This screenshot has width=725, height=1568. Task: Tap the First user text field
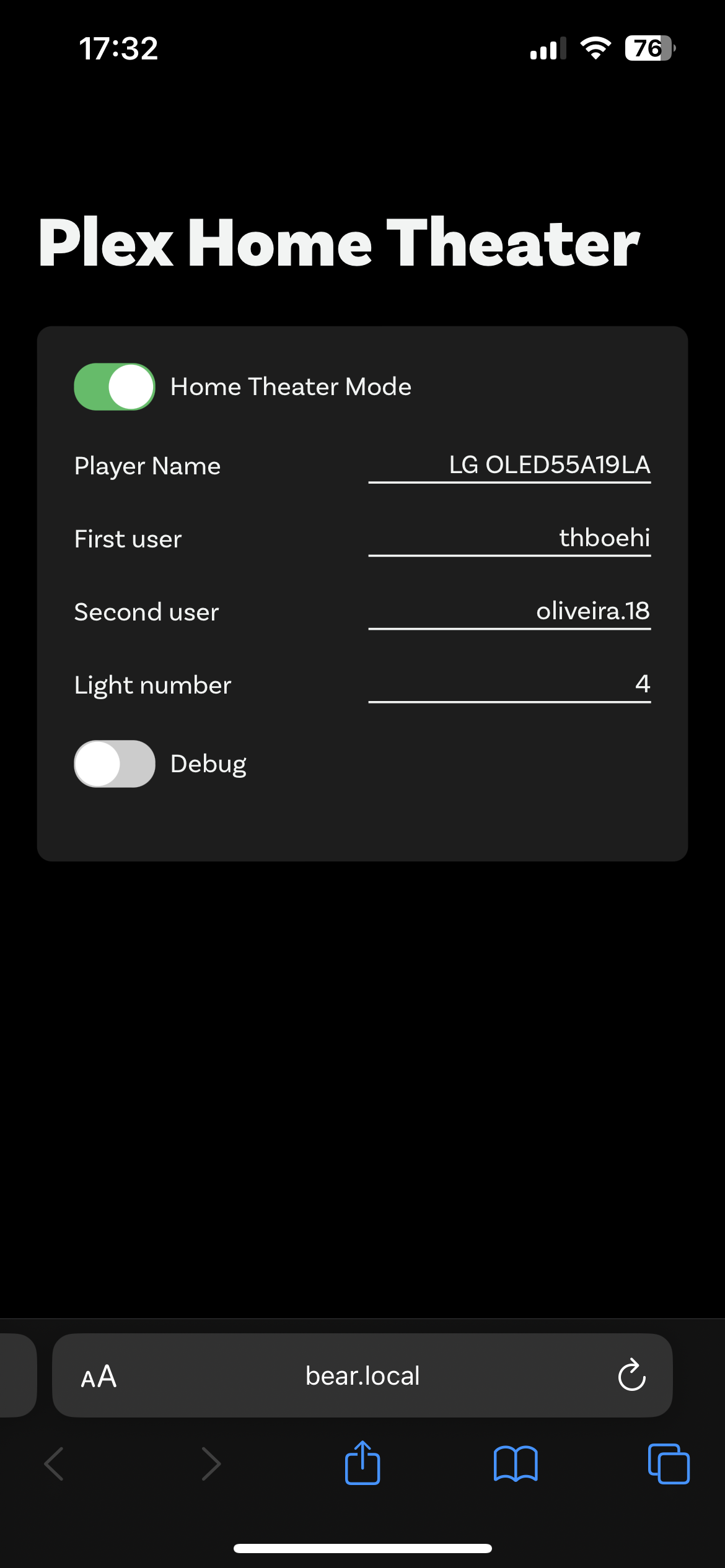(509, 538)
